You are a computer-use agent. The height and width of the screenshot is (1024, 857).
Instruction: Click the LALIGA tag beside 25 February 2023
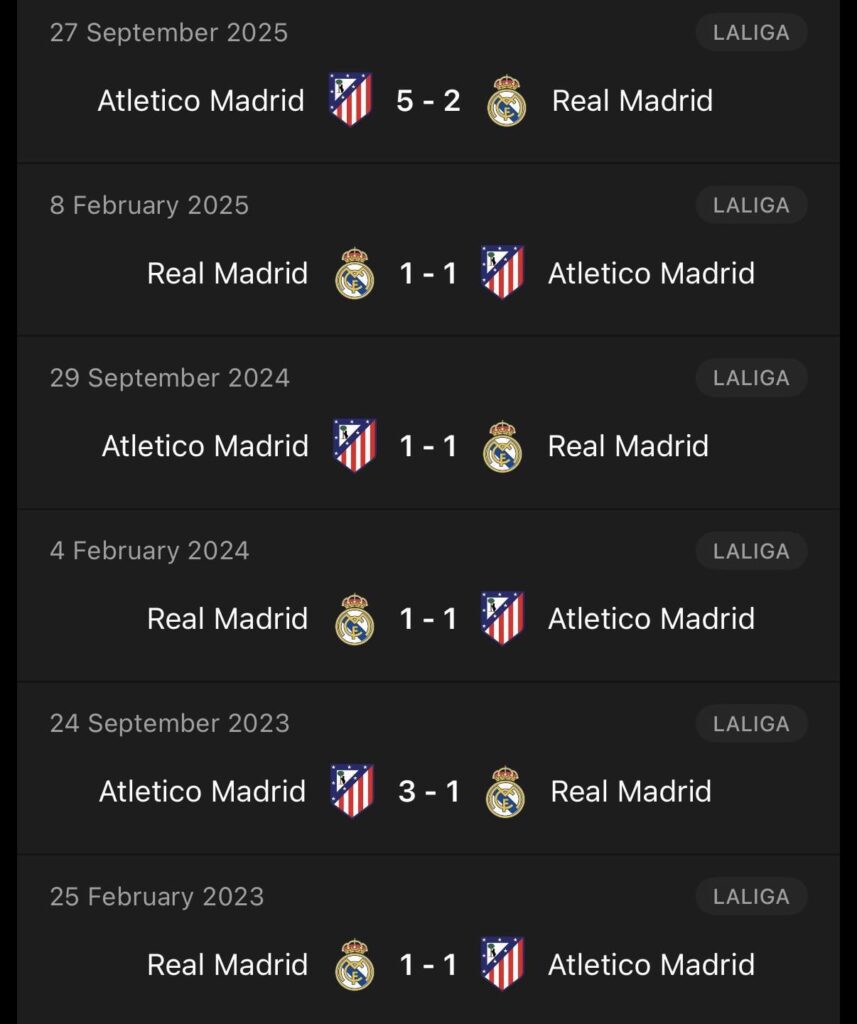pos(750,896)
